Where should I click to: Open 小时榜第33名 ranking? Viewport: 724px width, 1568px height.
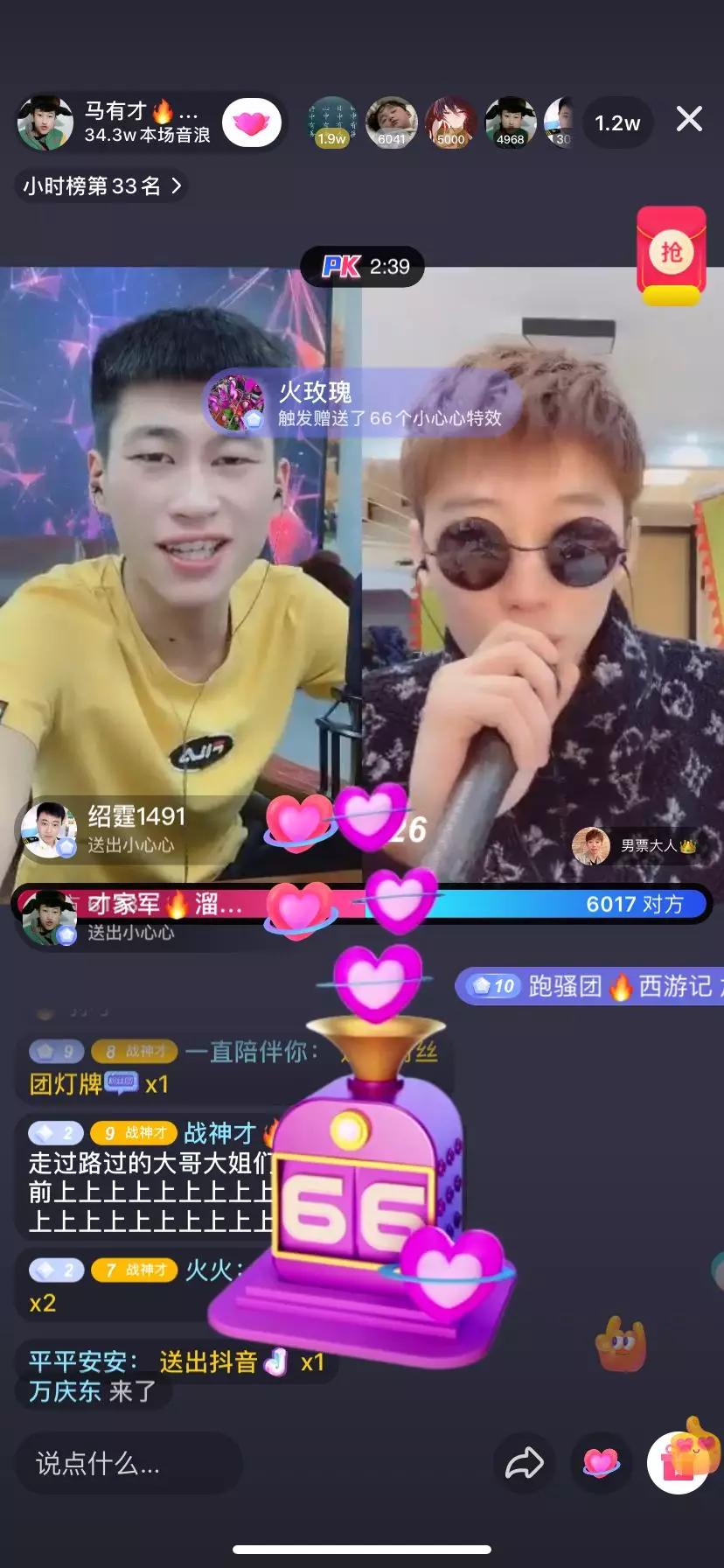103,185
